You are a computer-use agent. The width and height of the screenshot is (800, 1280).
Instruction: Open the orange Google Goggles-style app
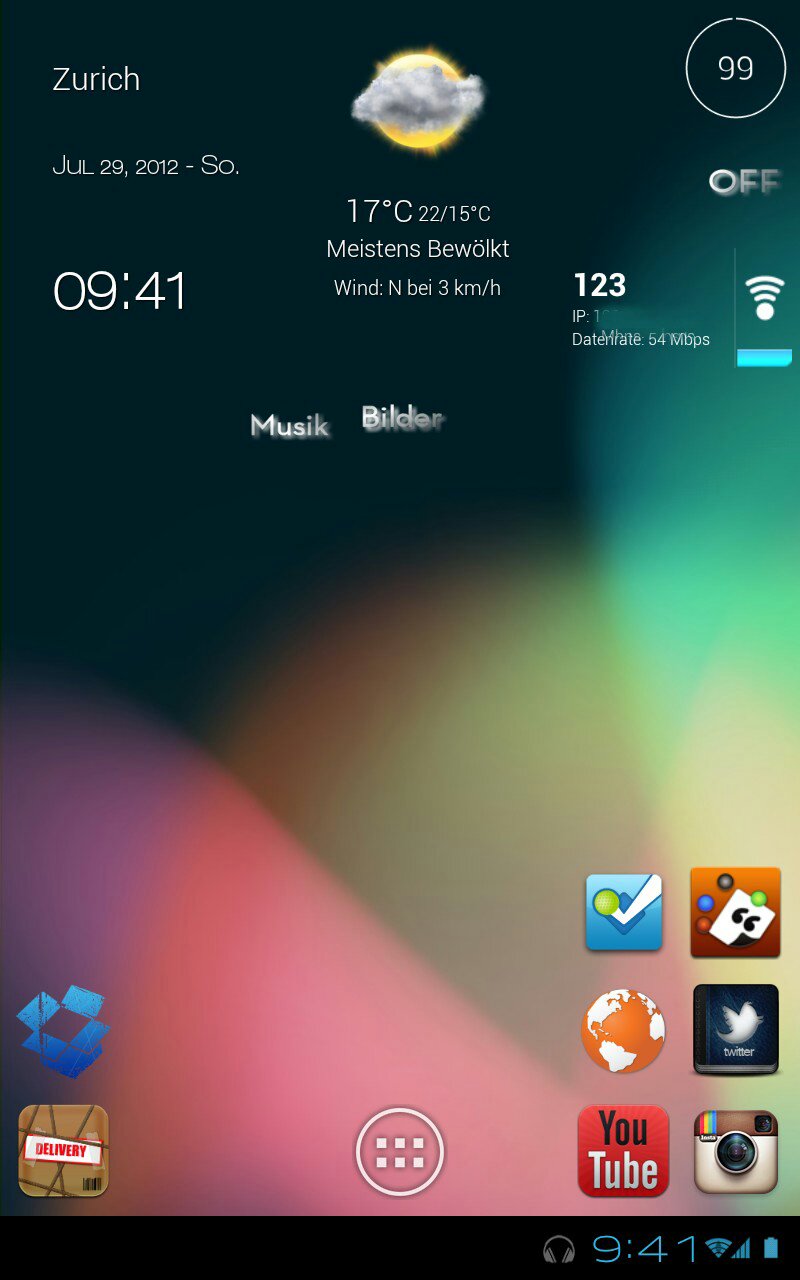tap(735, 912)
